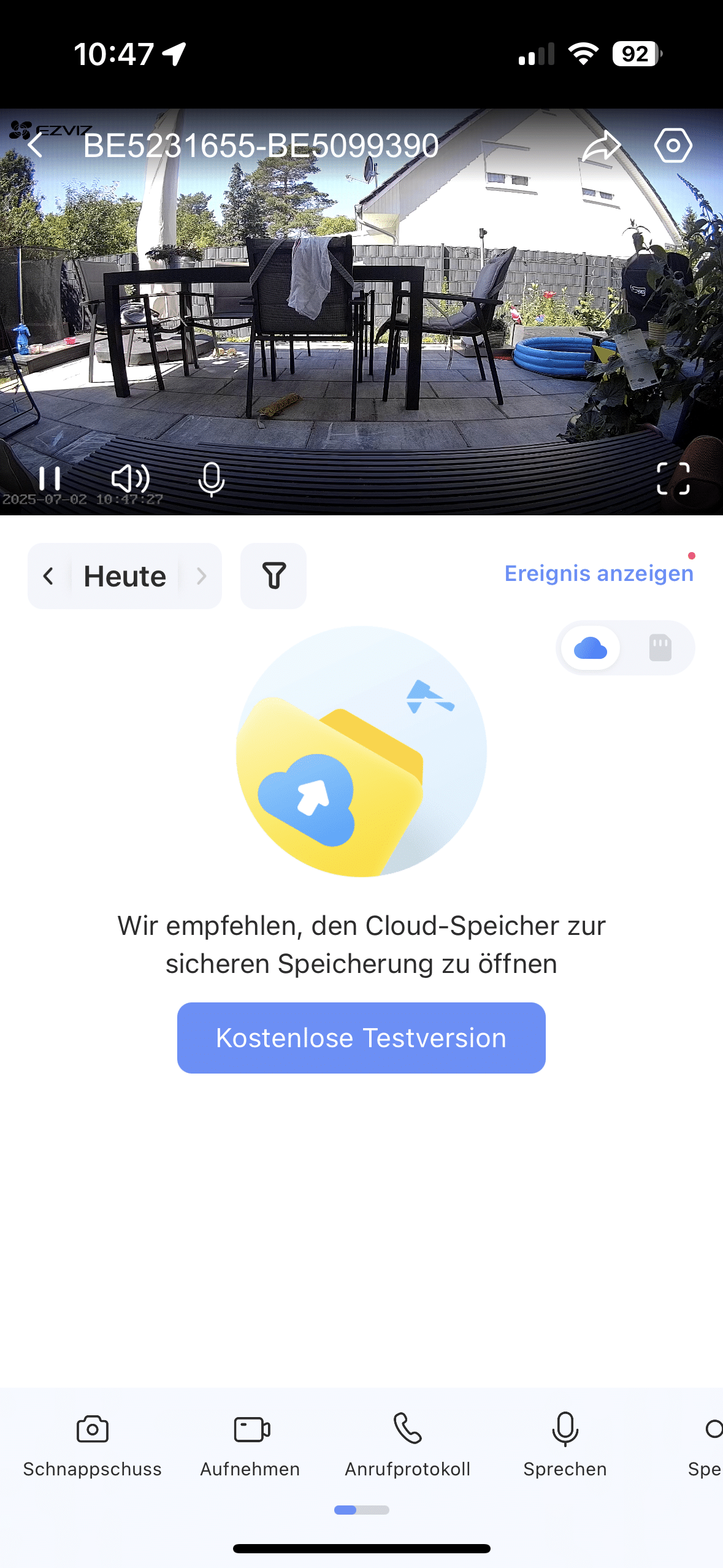This screenshot has height=1568, width=723.
Task: Start the Kostenlose Testversion
Action: 361,1038
